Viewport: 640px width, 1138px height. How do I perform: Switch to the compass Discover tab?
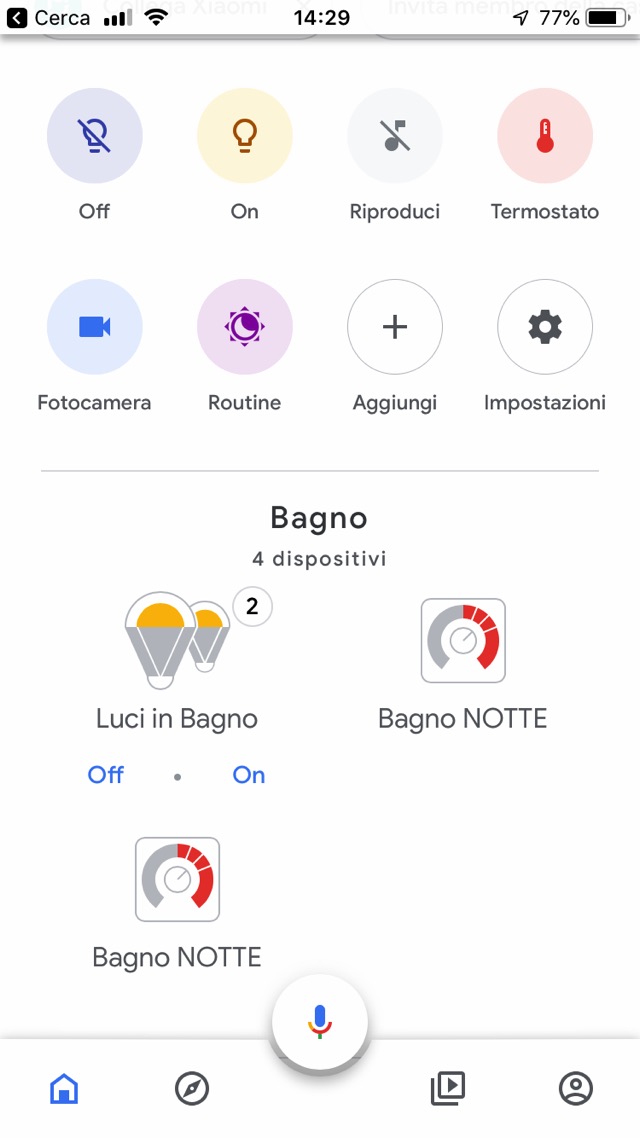pyautogui.click(x=192, y=1088)
